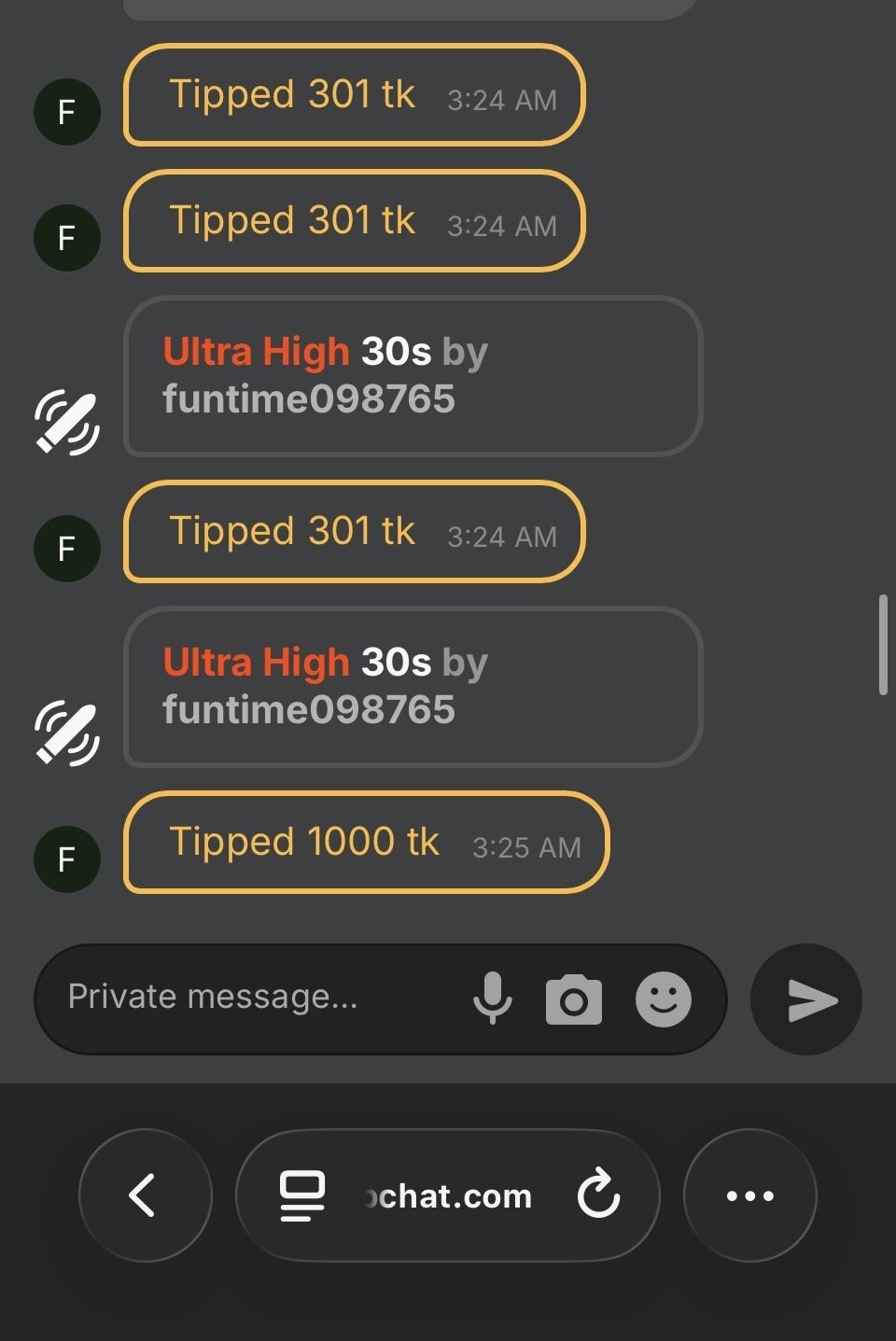896x1341 pixels.
Task: Focus the Private message text field
Action: (x=243, y=998)
